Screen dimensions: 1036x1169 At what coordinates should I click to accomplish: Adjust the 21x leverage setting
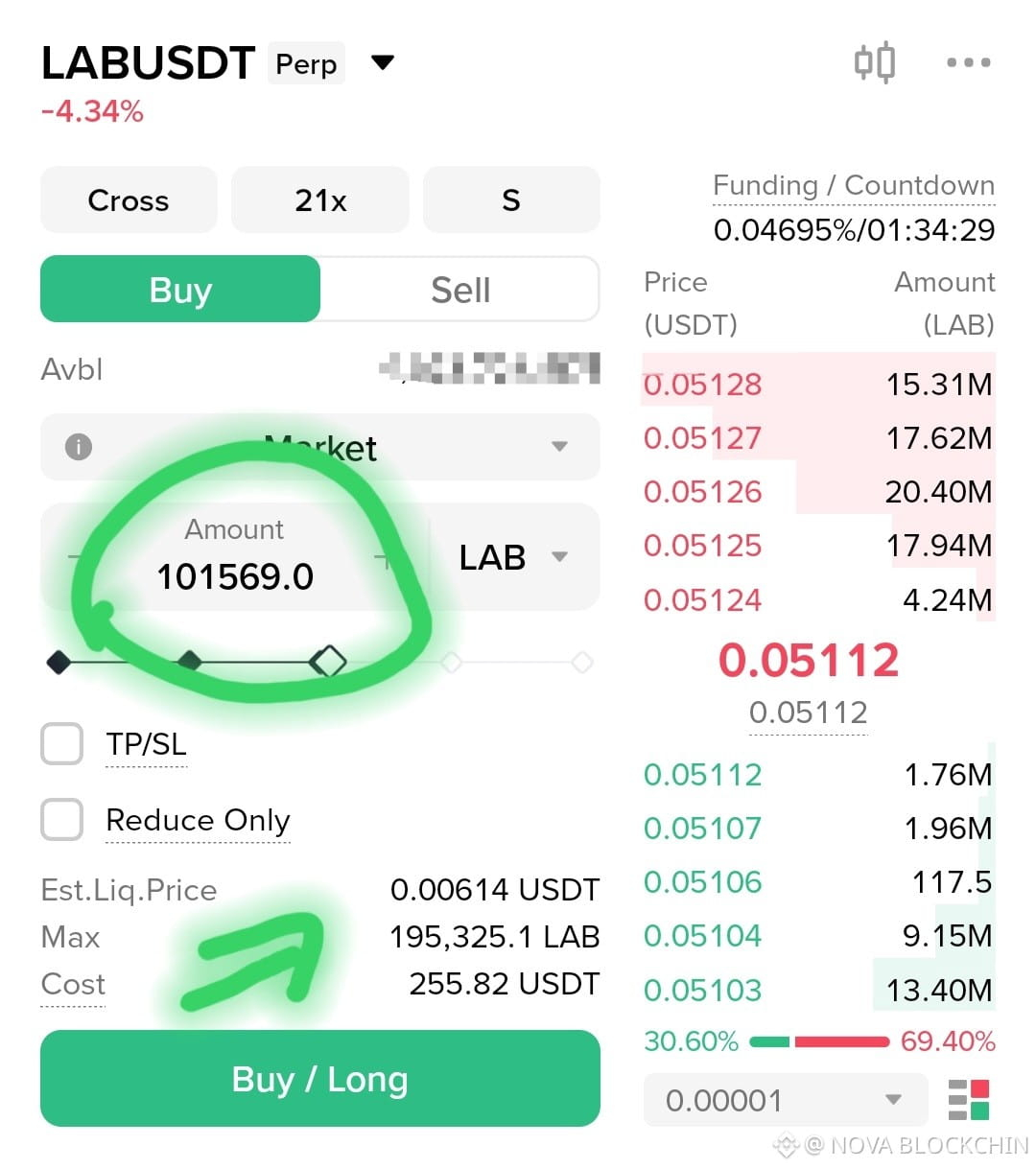click(x=320, y=199)
